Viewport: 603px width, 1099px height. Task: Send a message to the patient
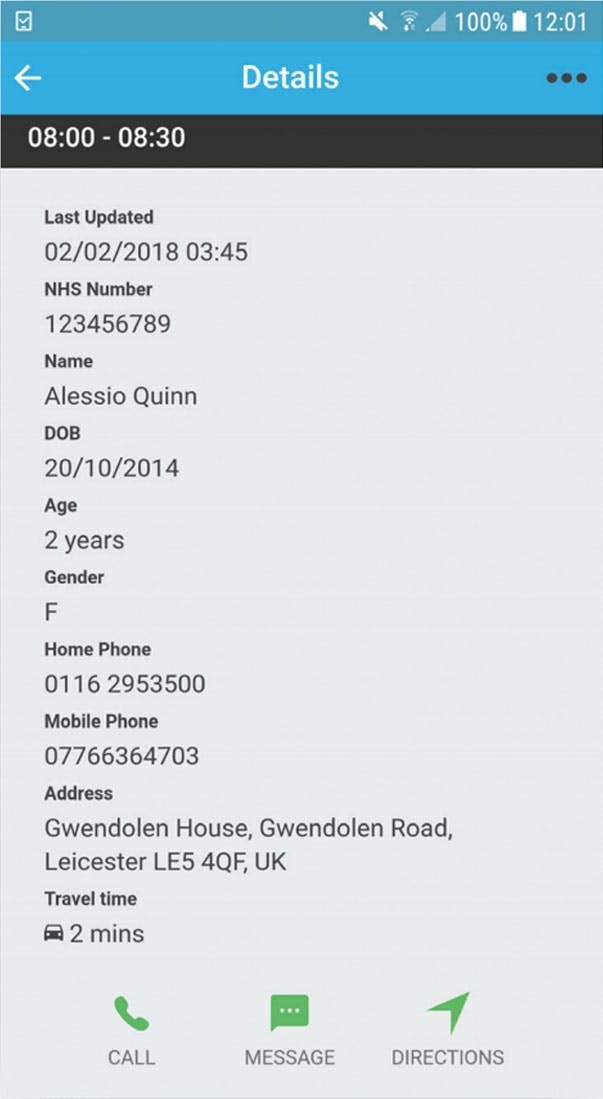tap(290, 1030)
